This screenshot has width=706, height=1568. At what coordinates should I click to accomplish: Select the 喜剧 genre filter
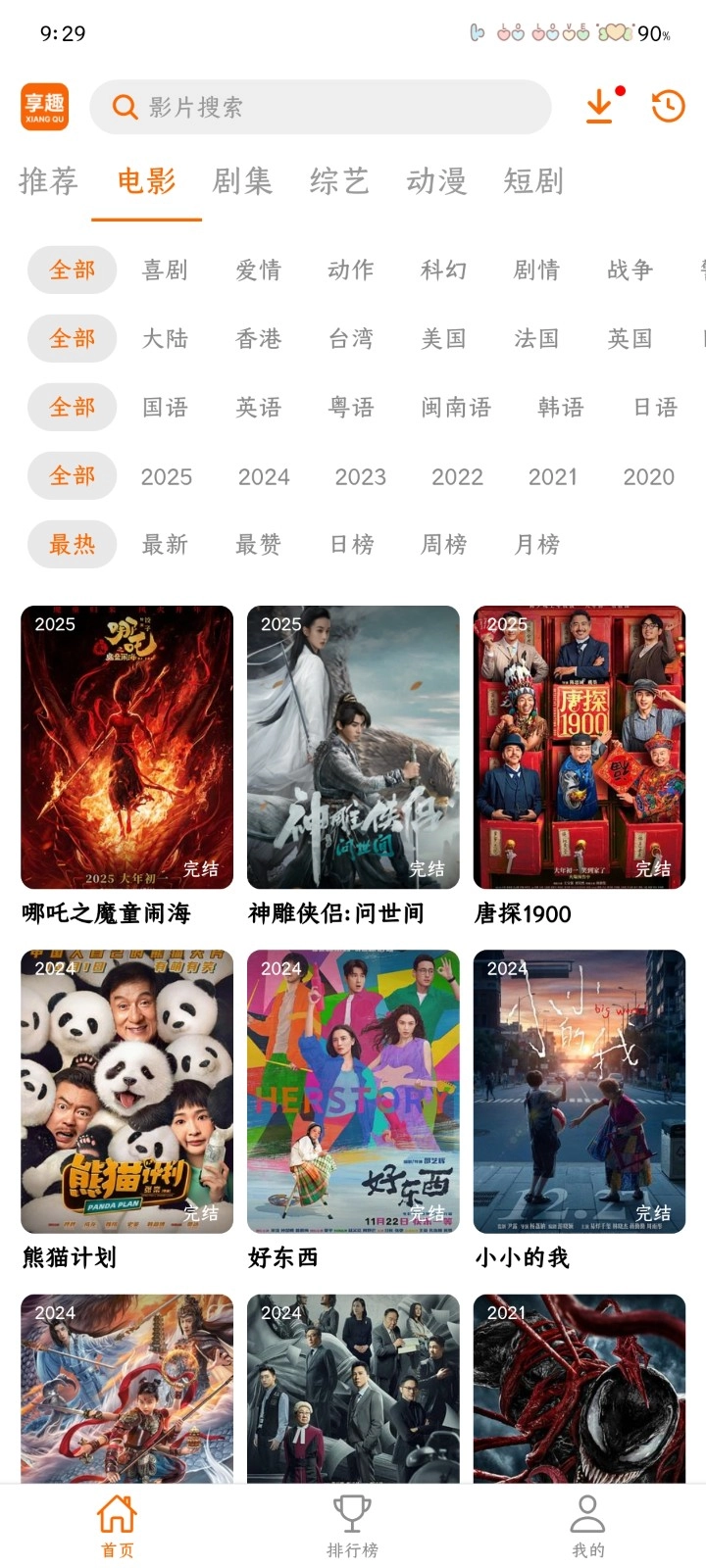click(x=164, y=269)
